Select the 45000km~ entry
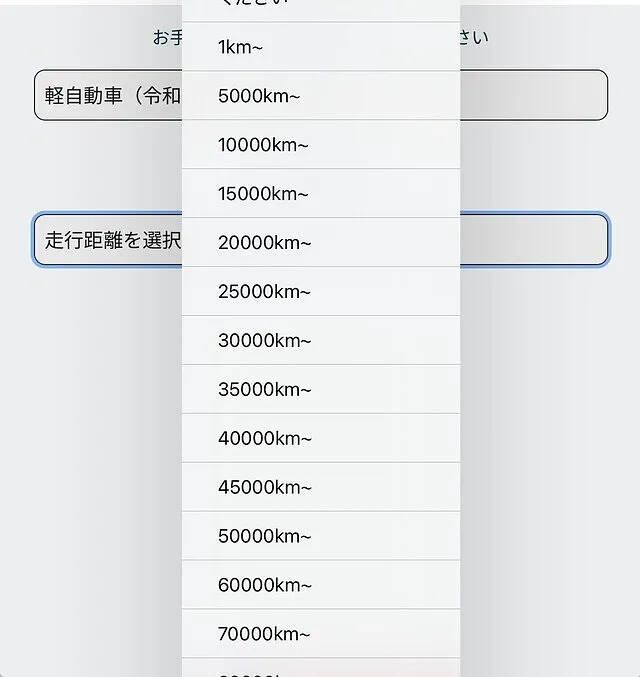 pyautogui.click(x=320, y=488)
